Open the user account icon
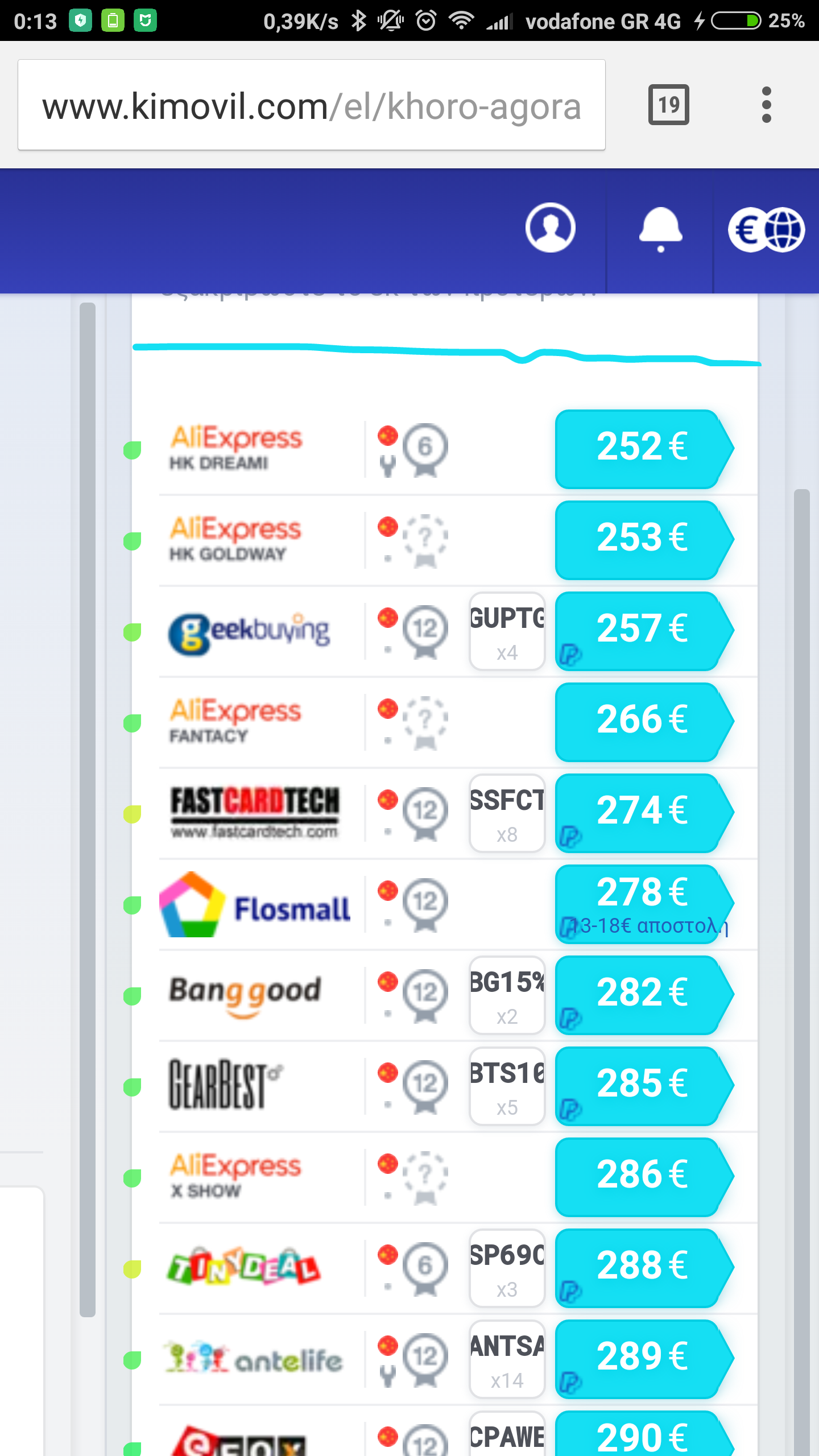Screen dimensions: 819x1456 click(x=550, y=227)
